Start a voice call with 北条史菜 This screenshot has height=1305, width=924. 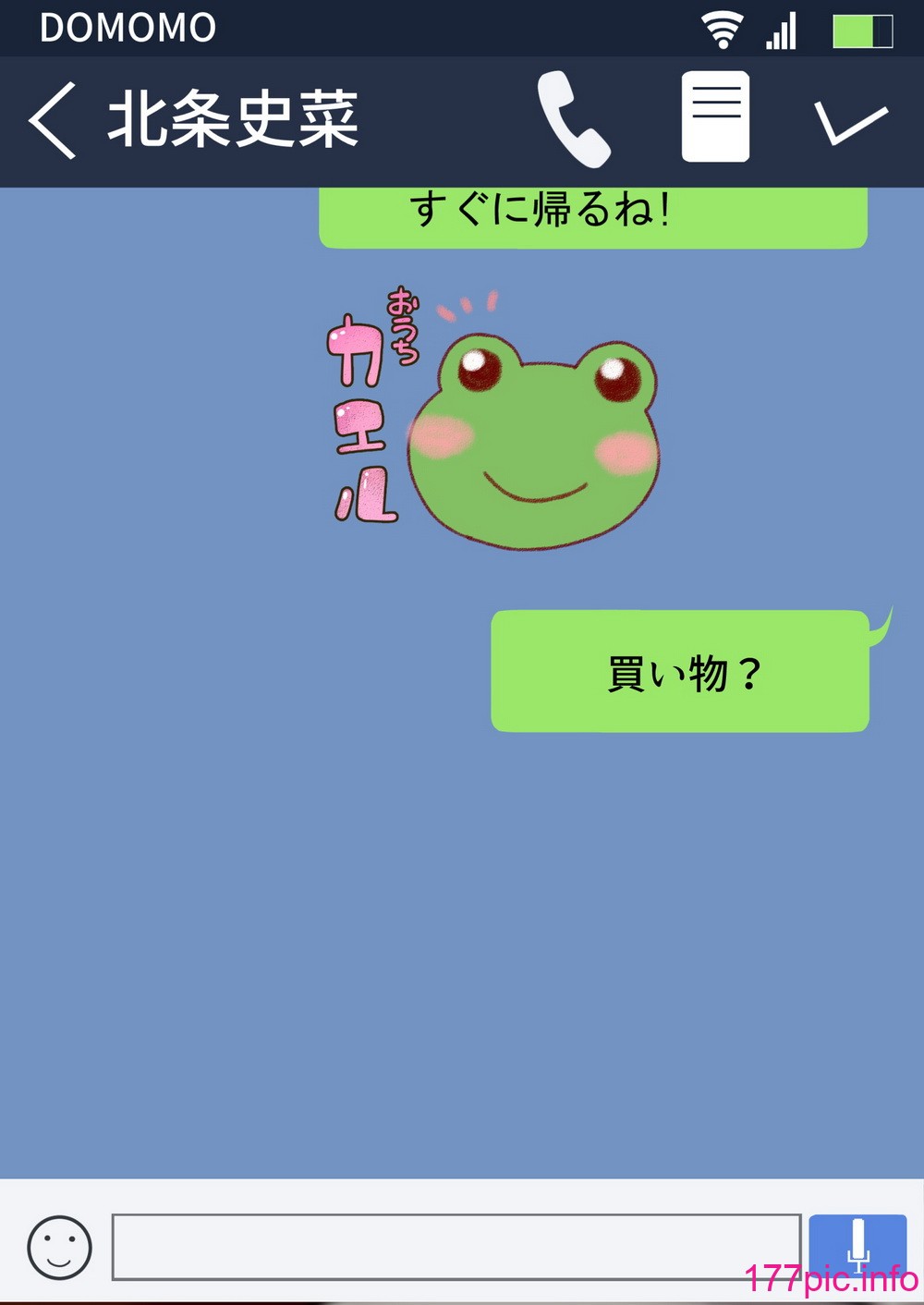573,119
